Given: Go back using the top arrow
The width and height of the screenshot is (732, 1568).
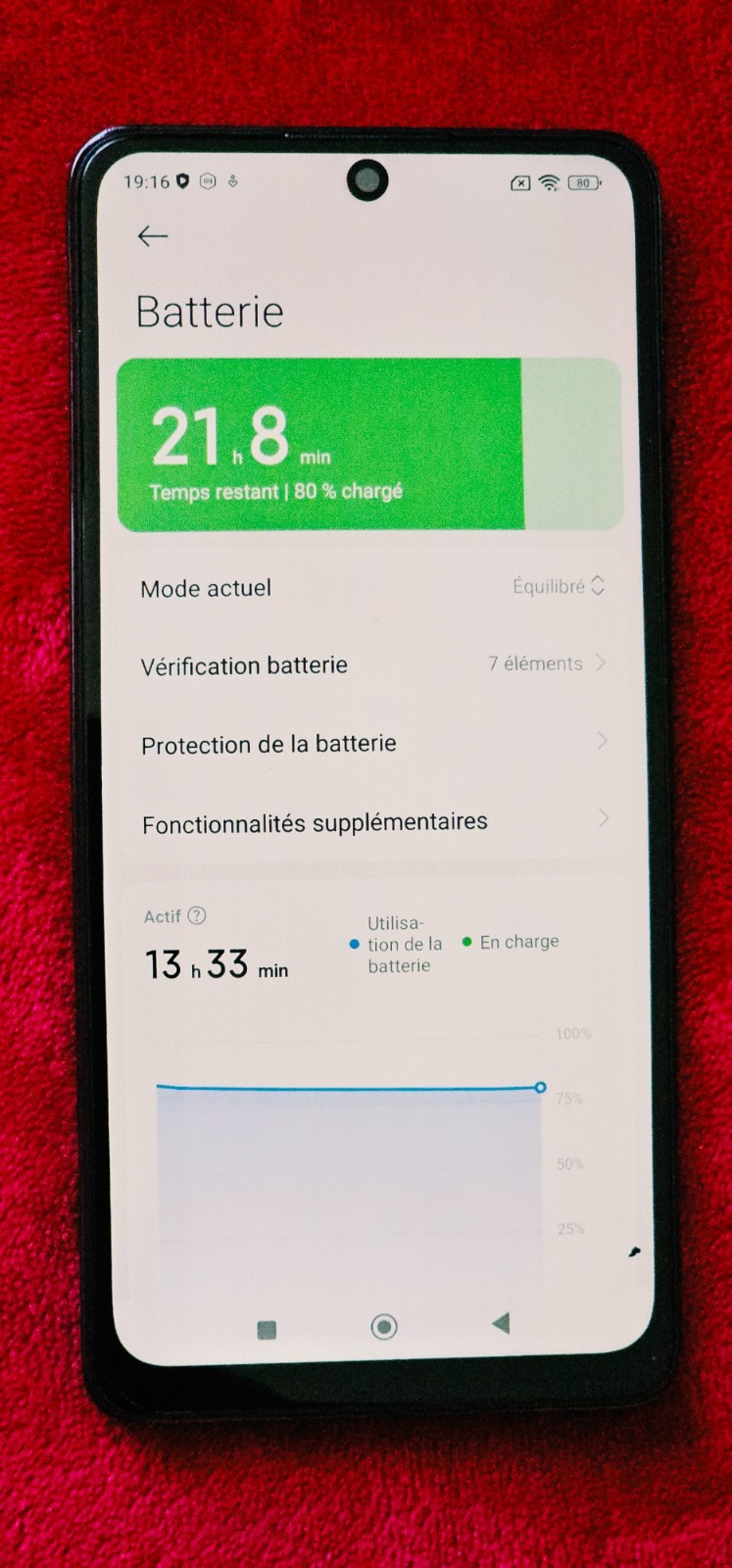Looking at the screenshot, I should [x=153, y=236].
